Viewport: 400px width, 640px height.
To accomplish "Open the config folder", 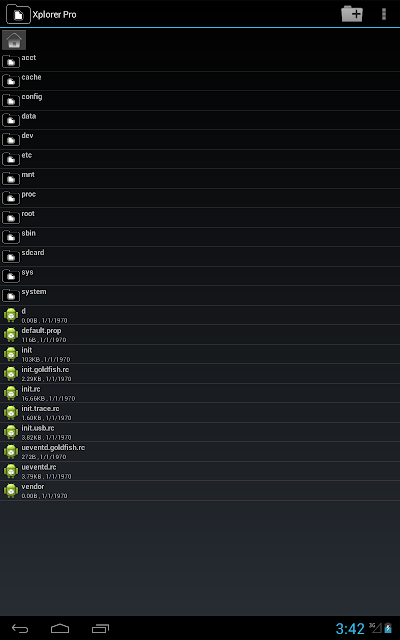I will (x=200, y=100).
